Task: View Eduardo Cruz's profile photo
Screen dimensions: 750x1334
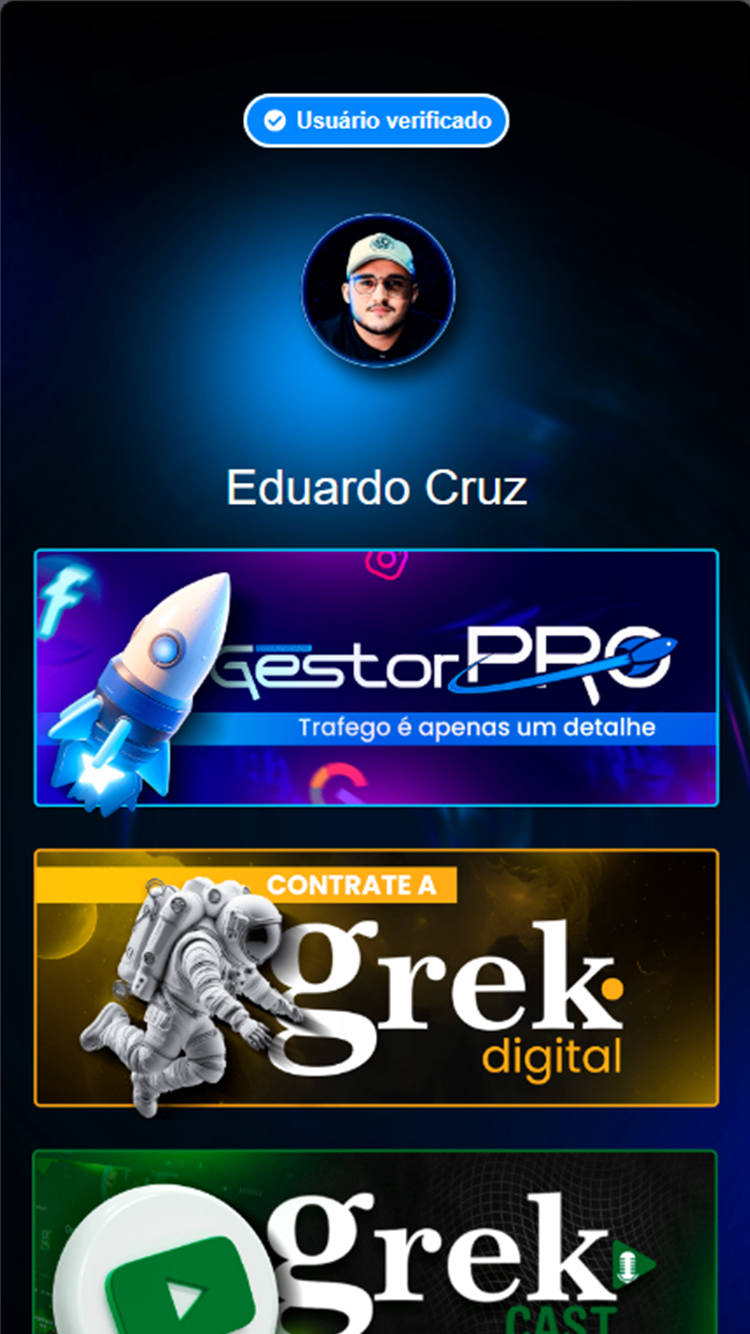Action: point(378,290)
